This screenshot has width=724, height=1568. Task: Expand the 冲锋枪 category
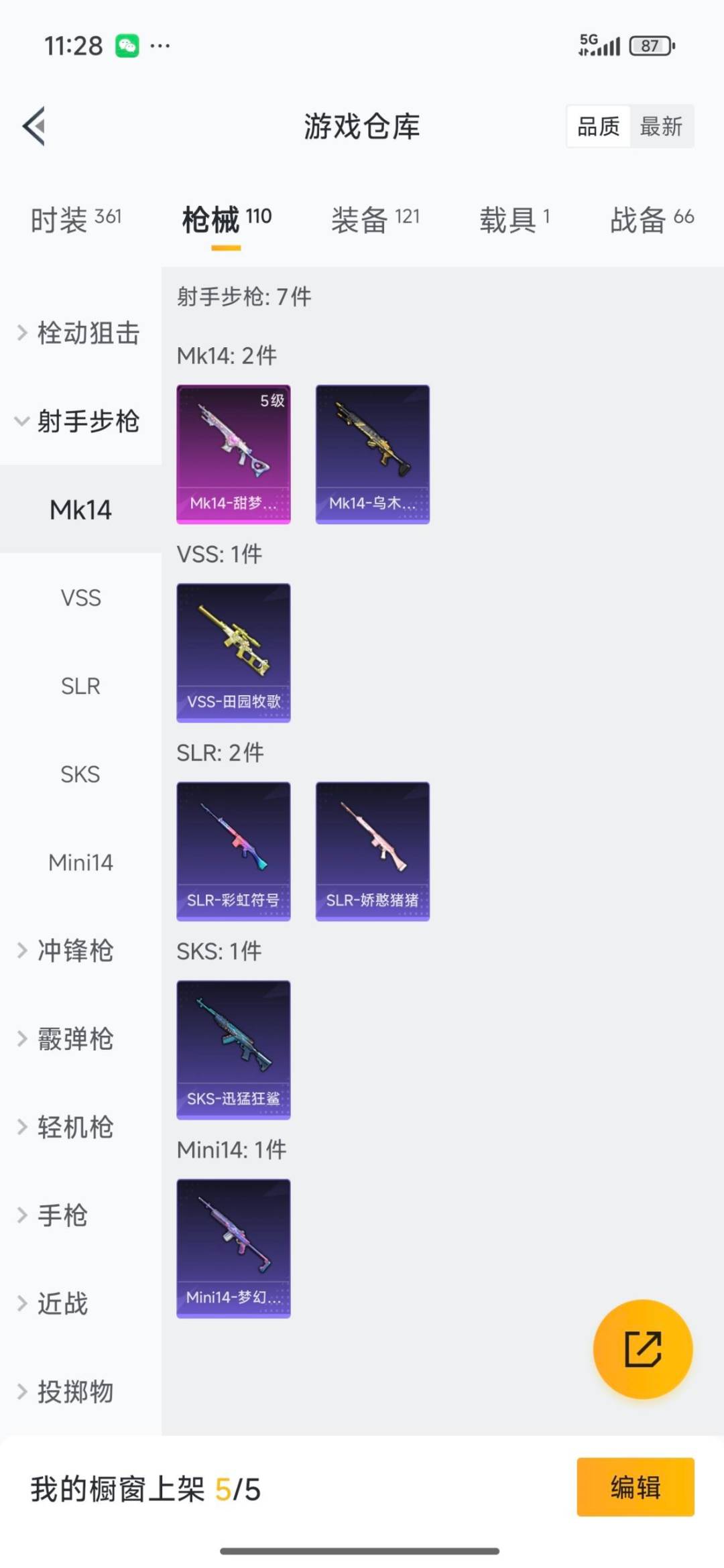point(75,951)
